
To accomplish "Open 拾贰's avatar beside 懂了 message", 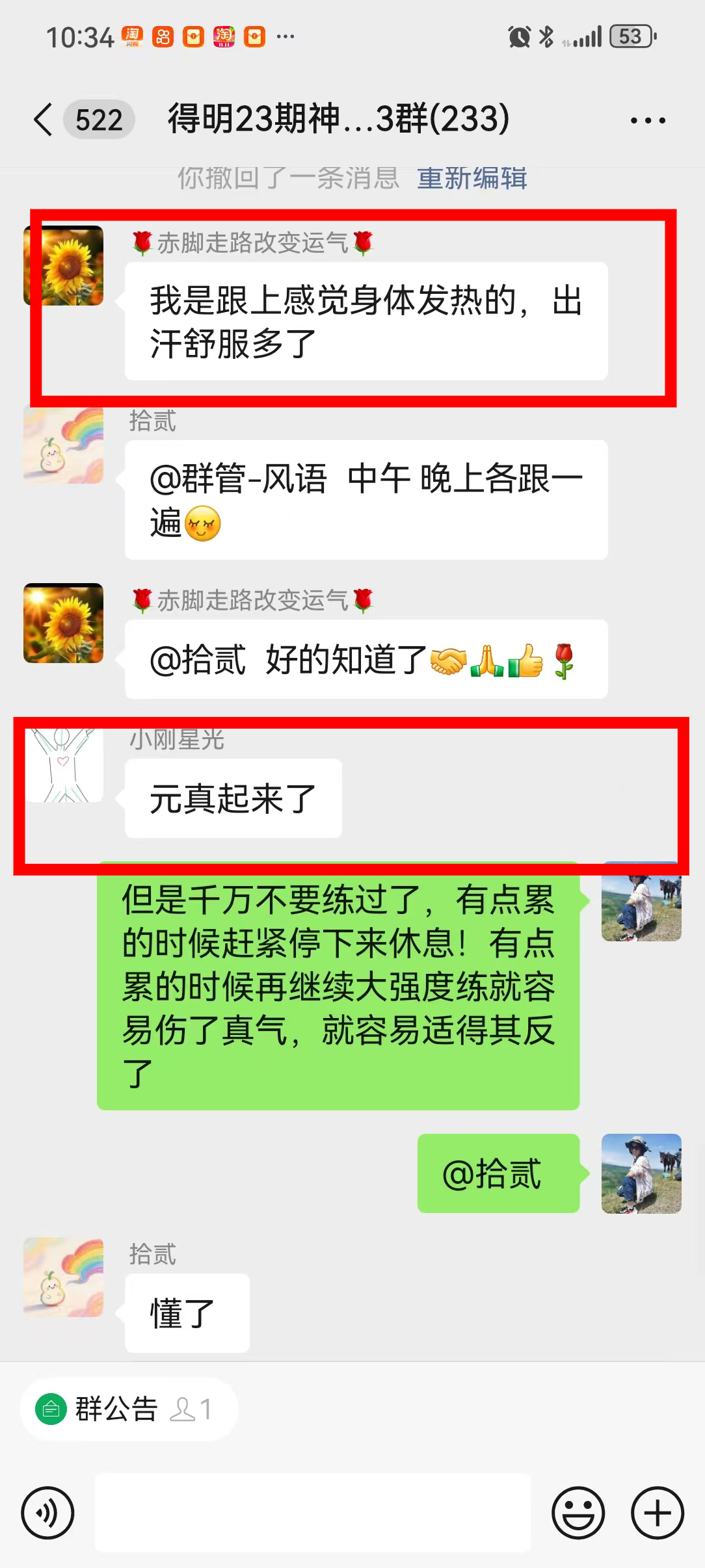I will (x=64, y=1277).
